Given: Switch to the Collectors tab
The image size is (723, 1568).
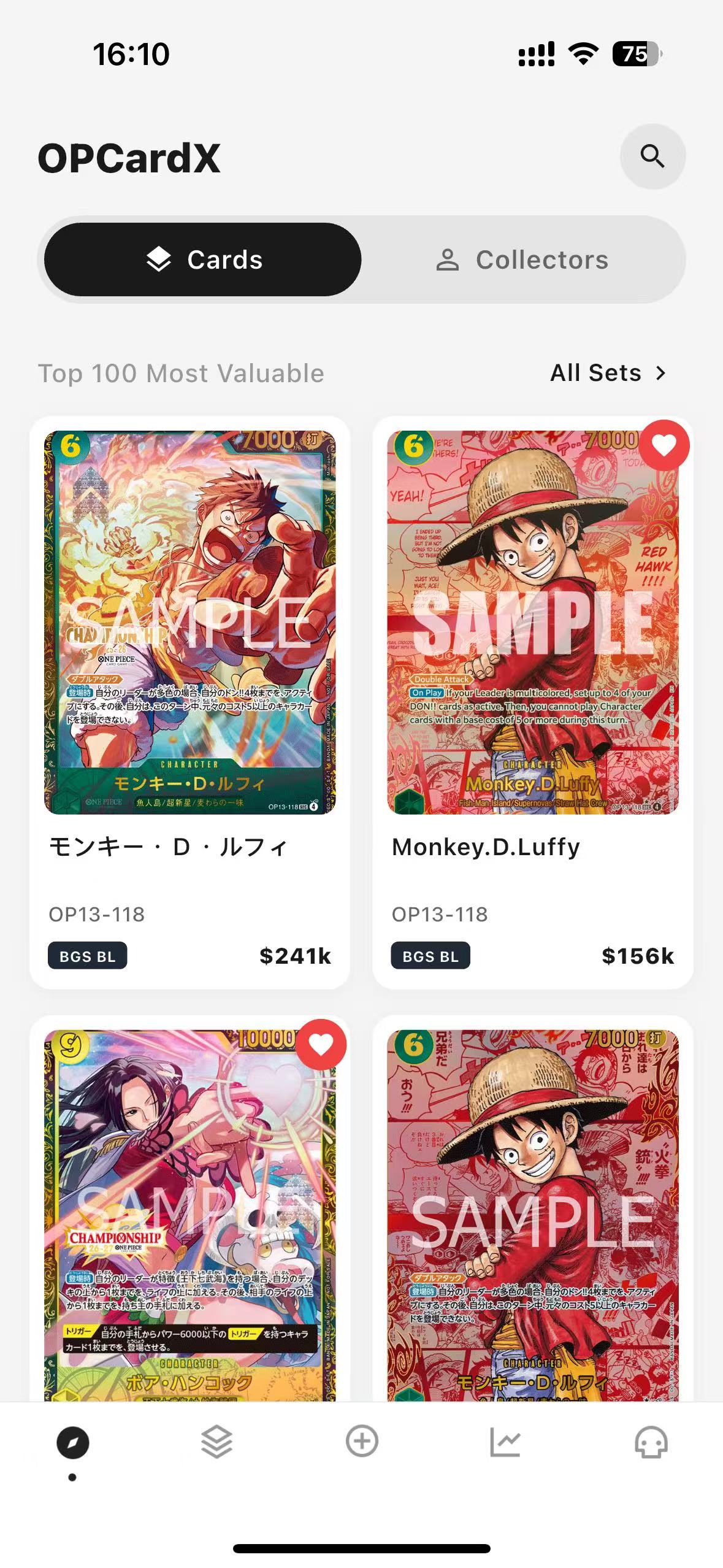Looking at the screenshot, I should tap(522, 259).
